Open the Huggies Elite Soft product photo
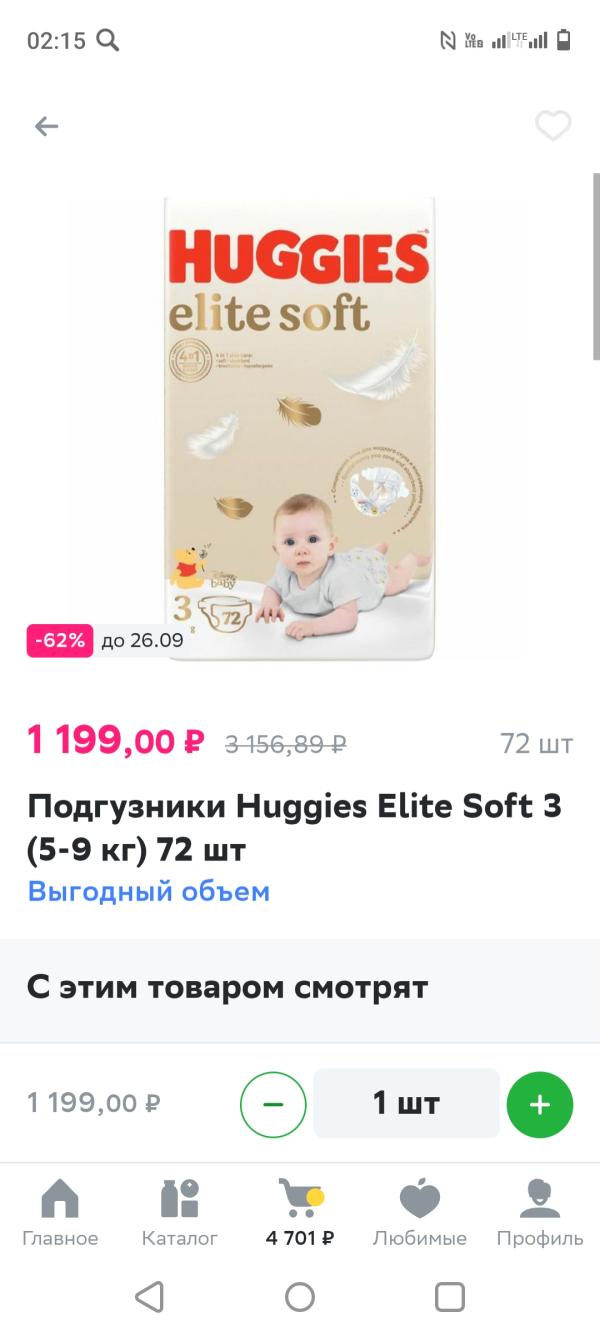Screen dimensions: 600x1337 (x=299, y=428)
